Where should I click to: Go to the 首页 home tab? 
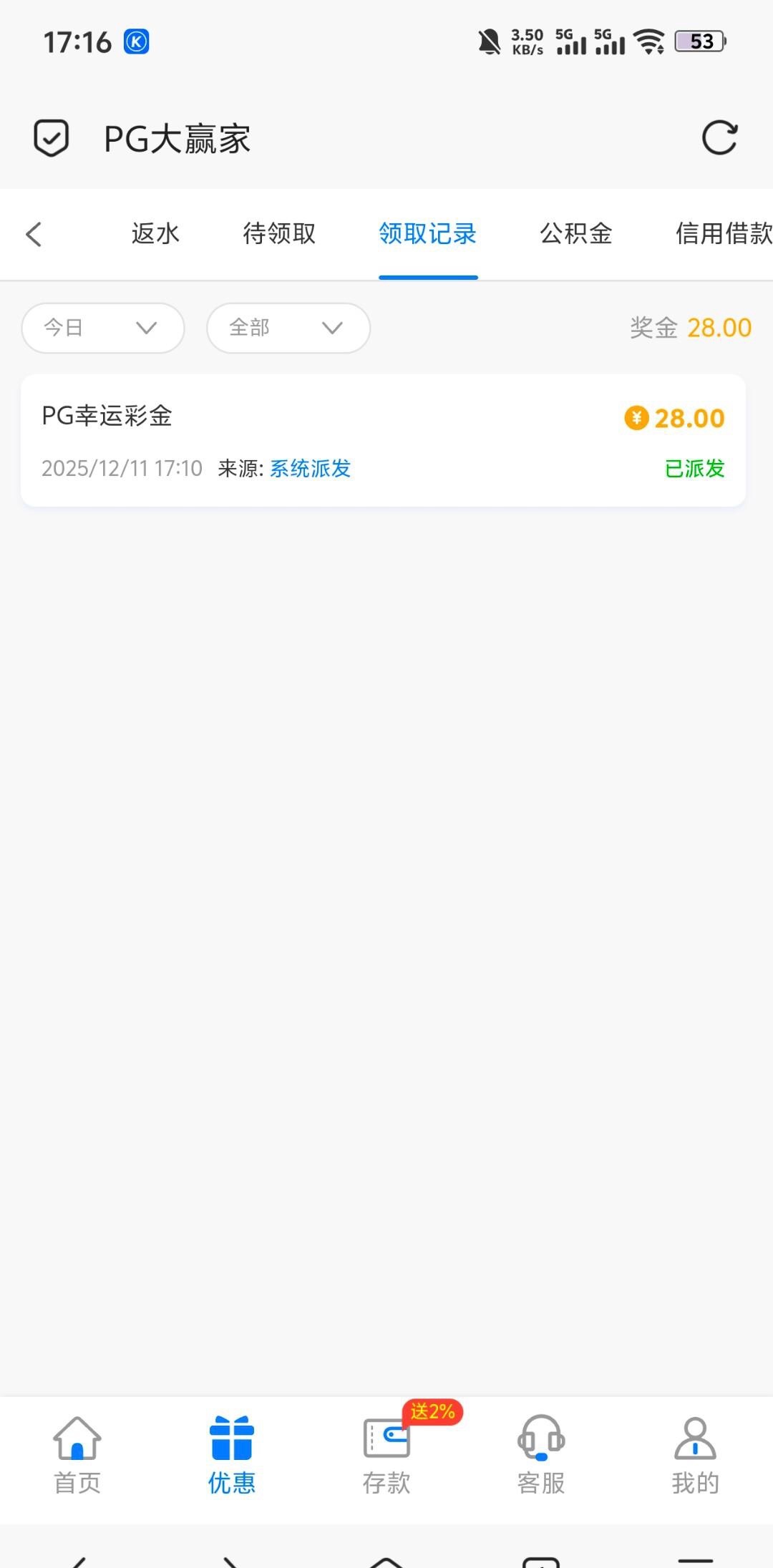point(77,1456)
